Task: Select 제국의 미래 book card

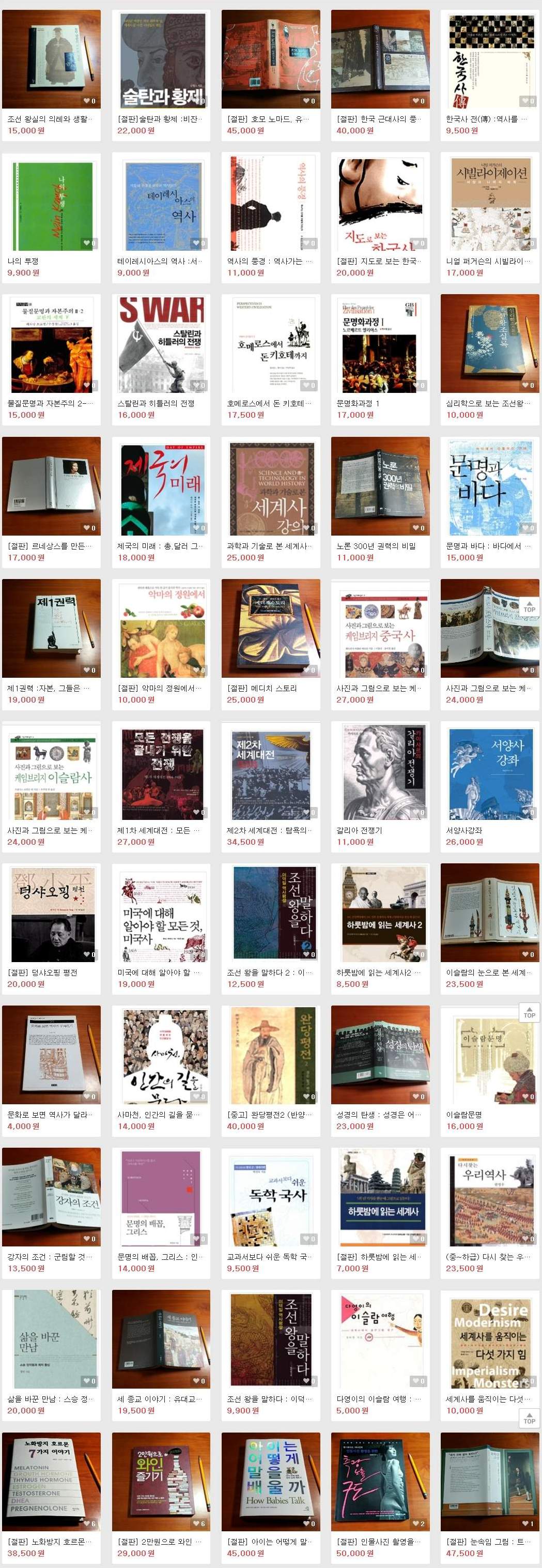Action: click(x=161, y=486)
